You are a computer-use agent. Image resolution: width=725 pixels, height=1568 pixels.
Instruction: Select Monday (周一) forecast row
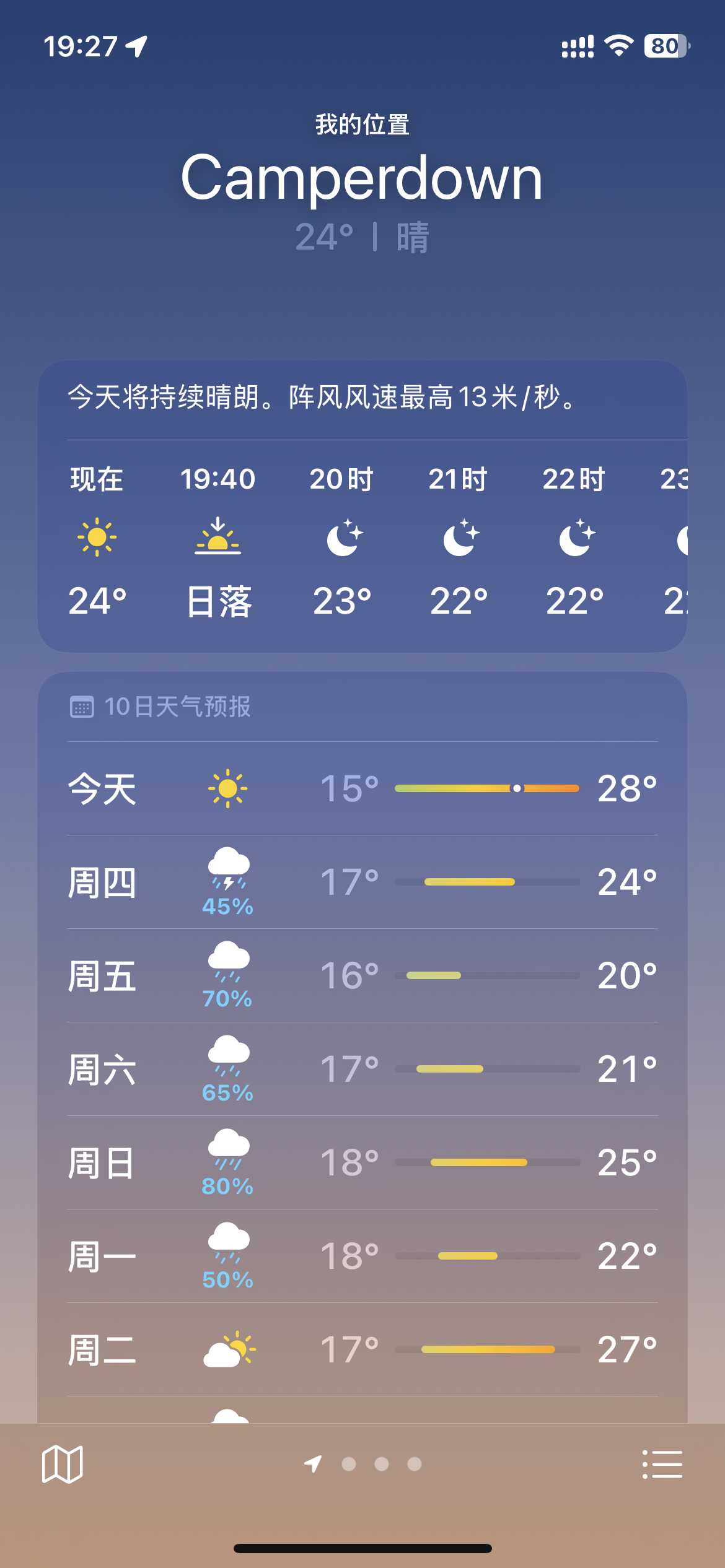[362, 1256]
